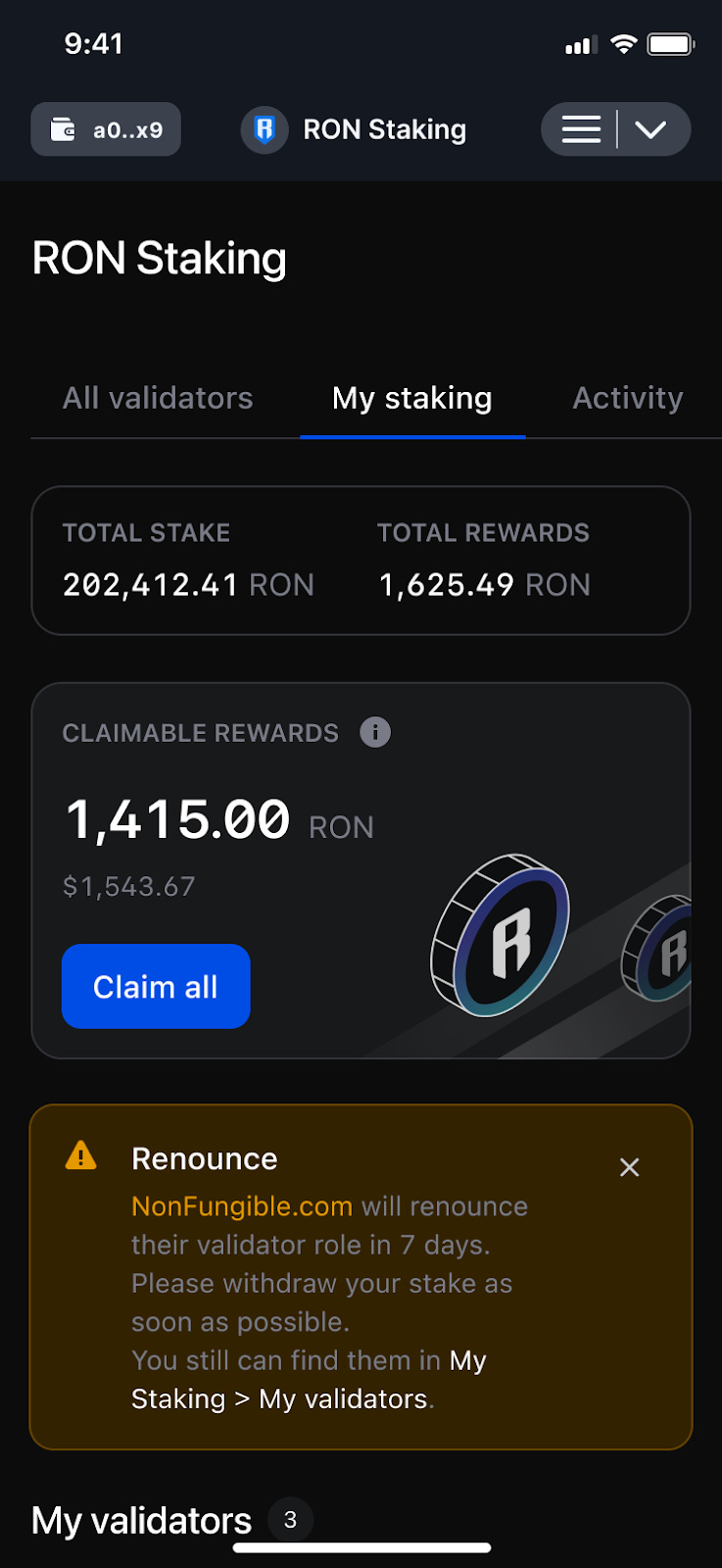Go to the Activity tab
Image resolution: width=722 pixels, height=1568 pixels.
pyautogui.click(x=627, y=398)
